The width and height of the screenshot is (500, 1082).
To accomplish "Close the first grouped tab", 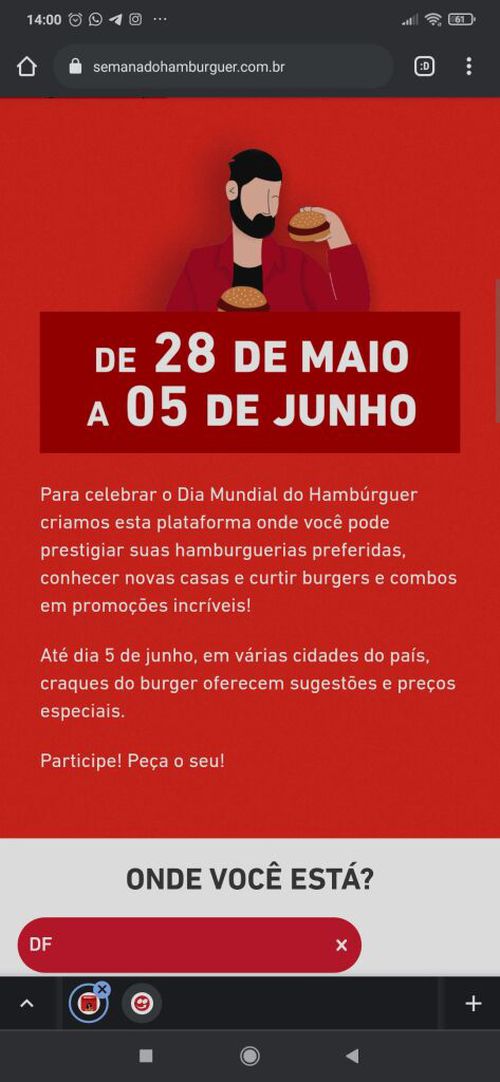I will 102,990.
